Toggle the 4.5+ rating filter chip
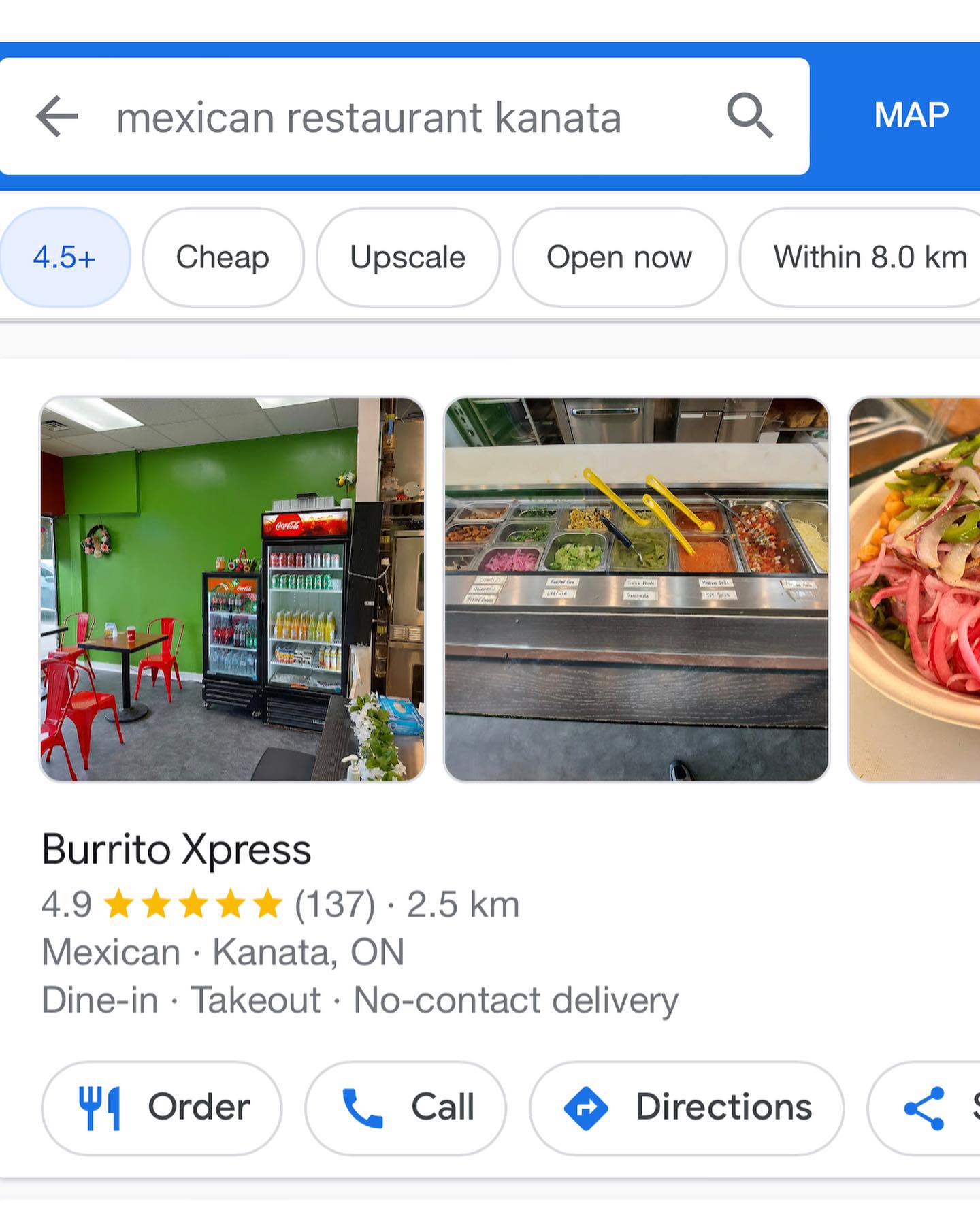Image resolution: width=980 pixels, height=1225 pixels. click(x=65, y=257)
